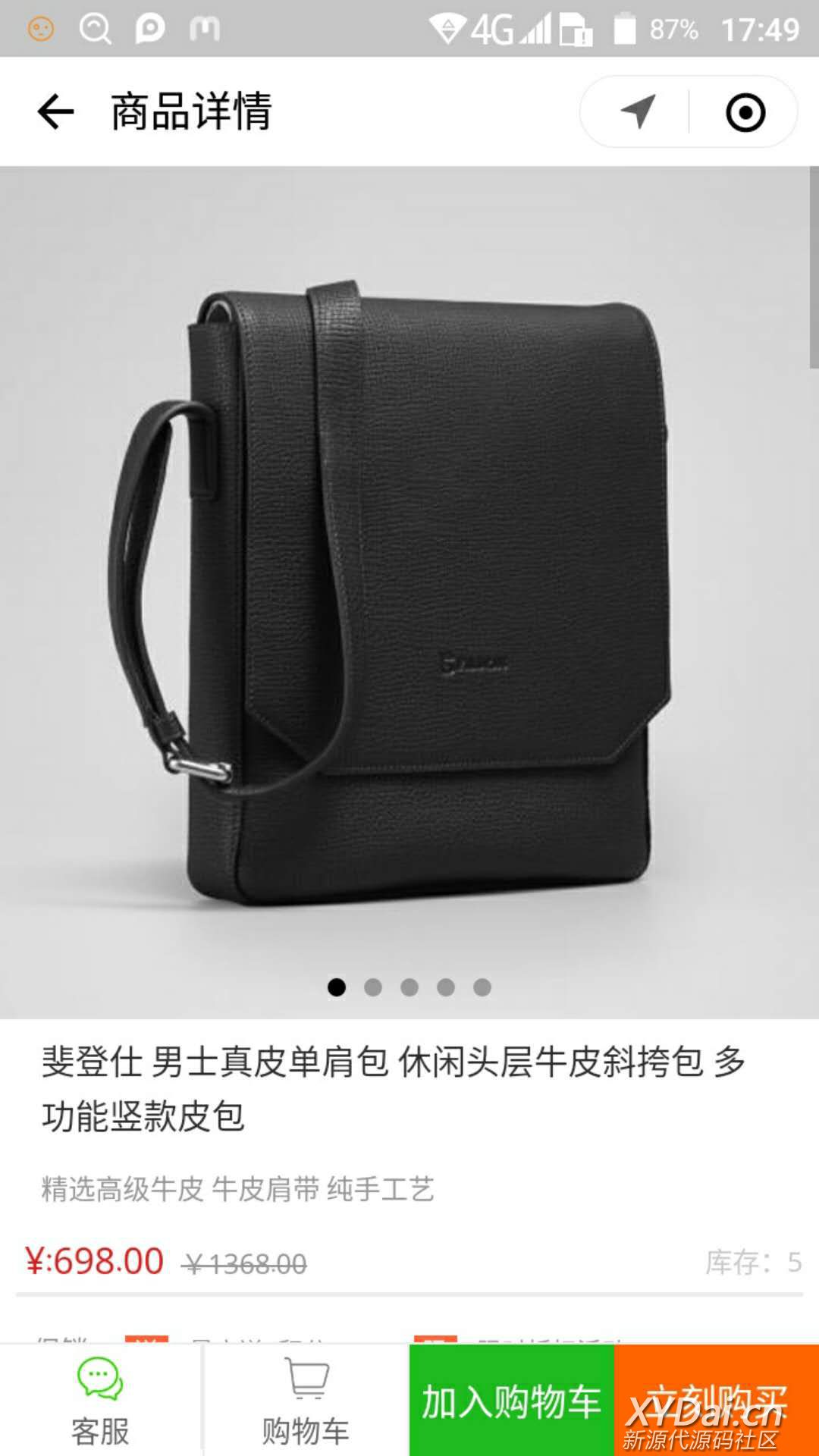Screen dimensions: 819x1456
Task: Go back from the product details page
Action: [x=56, y=112]
